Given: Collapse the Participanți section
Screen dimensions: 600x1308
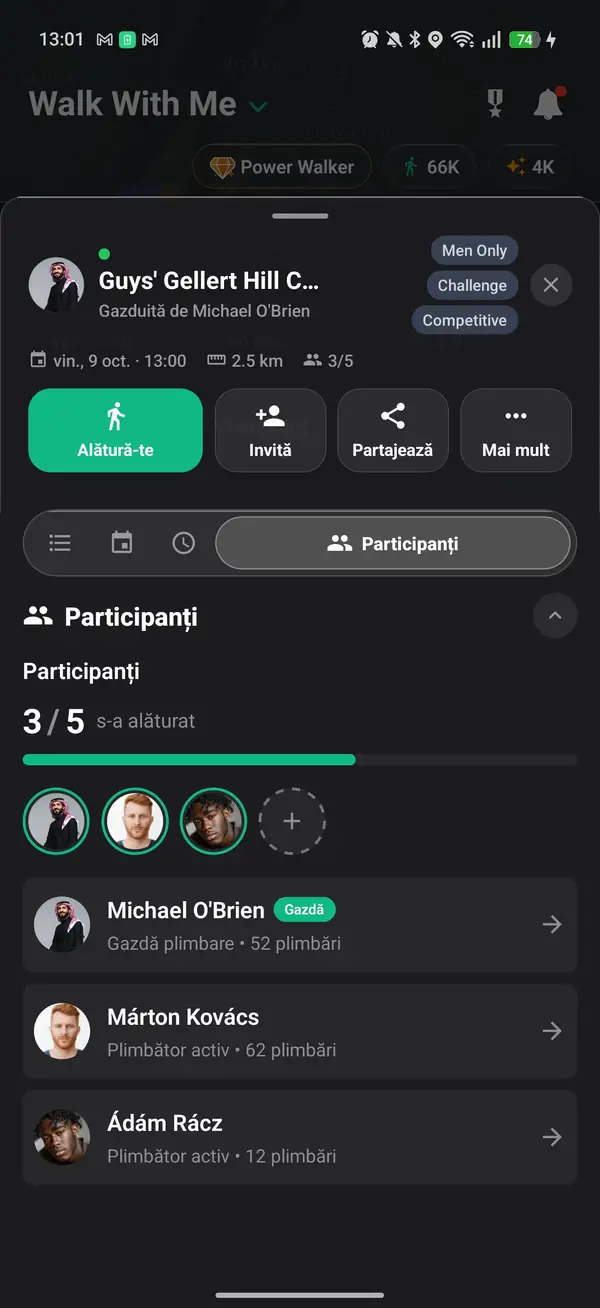Looking at the screenshot, I should coord(555,616).
